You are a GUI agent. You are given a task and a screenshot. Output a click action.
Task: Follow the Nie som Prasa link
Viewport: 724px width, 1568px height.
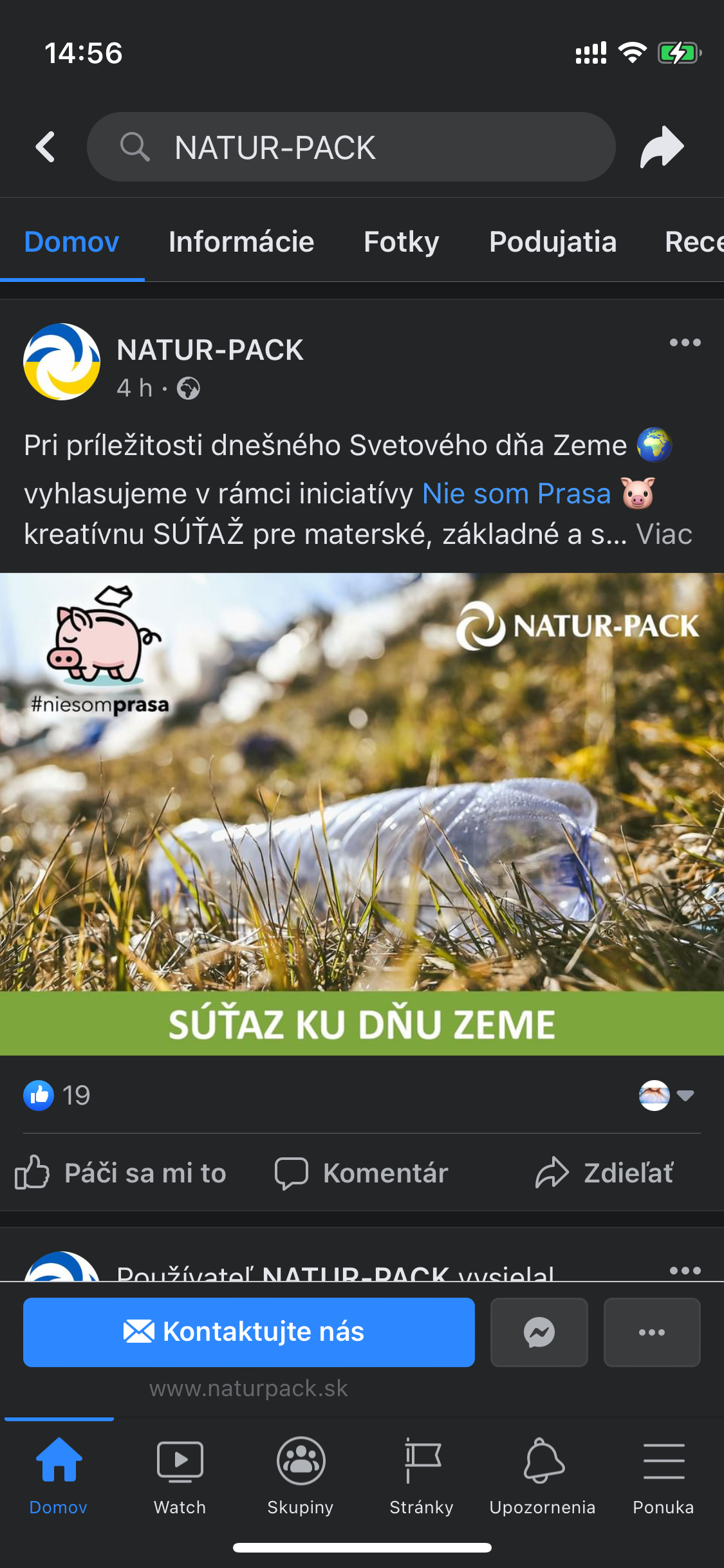(516, 494)
